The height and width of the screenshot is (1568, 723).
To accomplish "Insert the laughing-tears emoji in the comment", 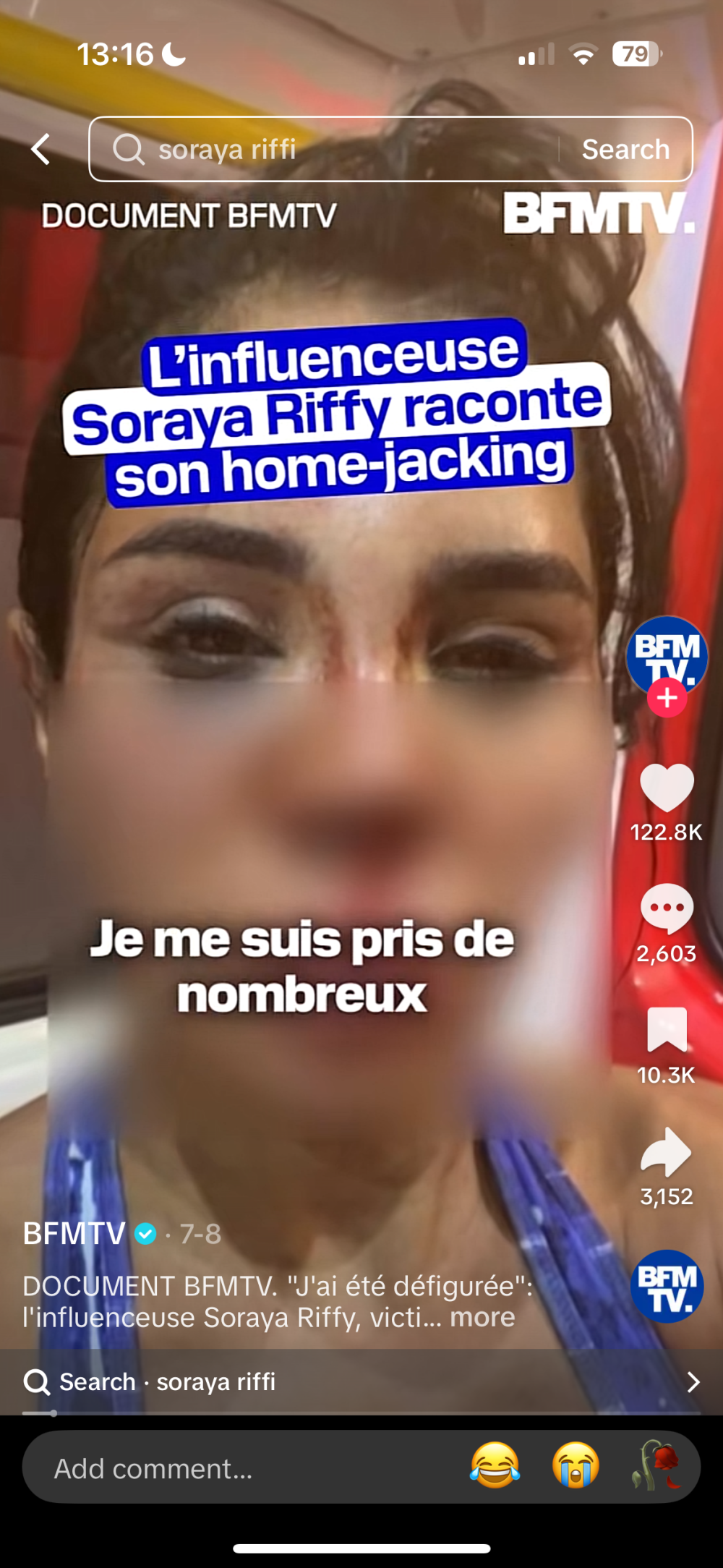I will (495, 1466).
